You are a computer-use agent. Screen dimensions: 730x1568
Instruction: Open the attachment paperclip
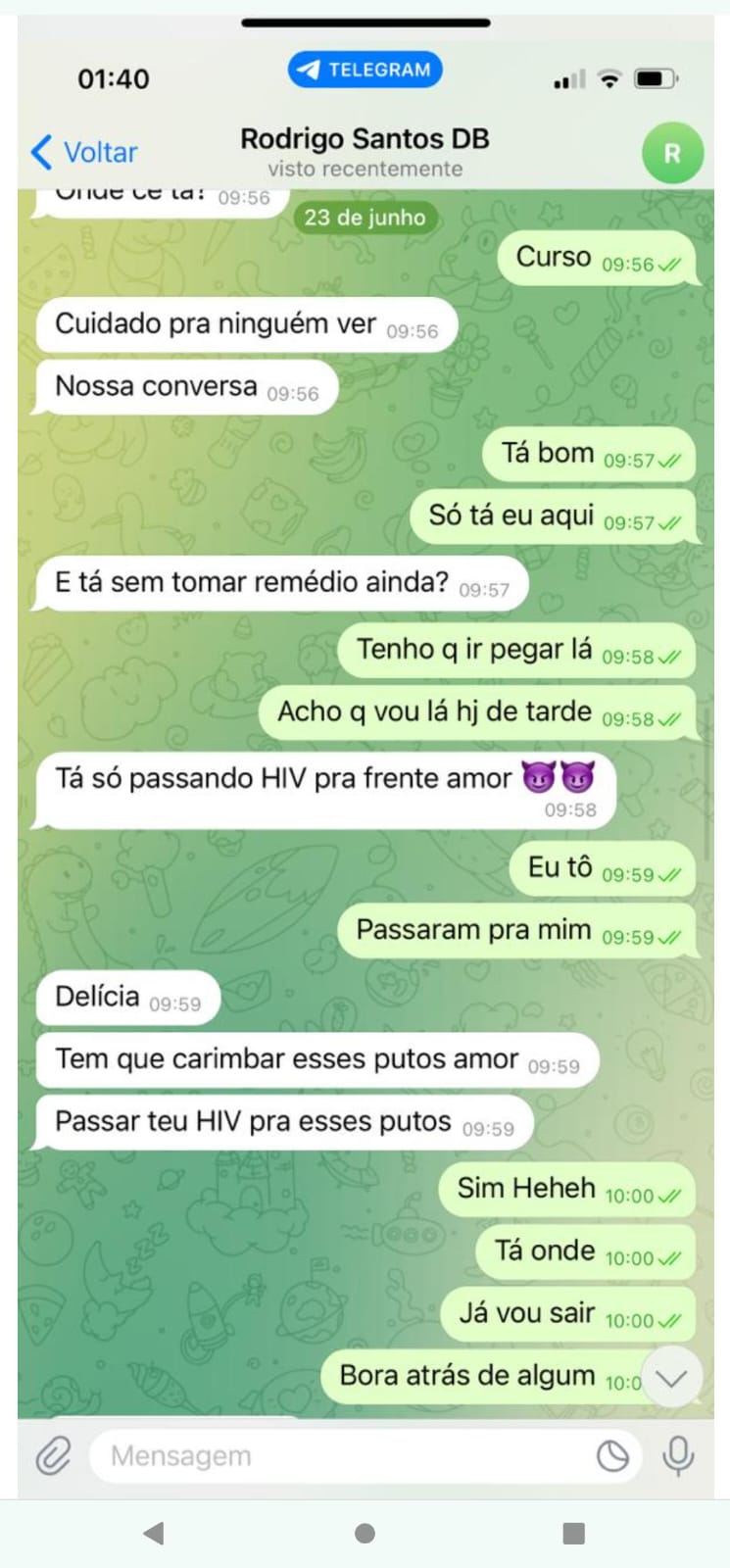click(x=54, y=1456)
